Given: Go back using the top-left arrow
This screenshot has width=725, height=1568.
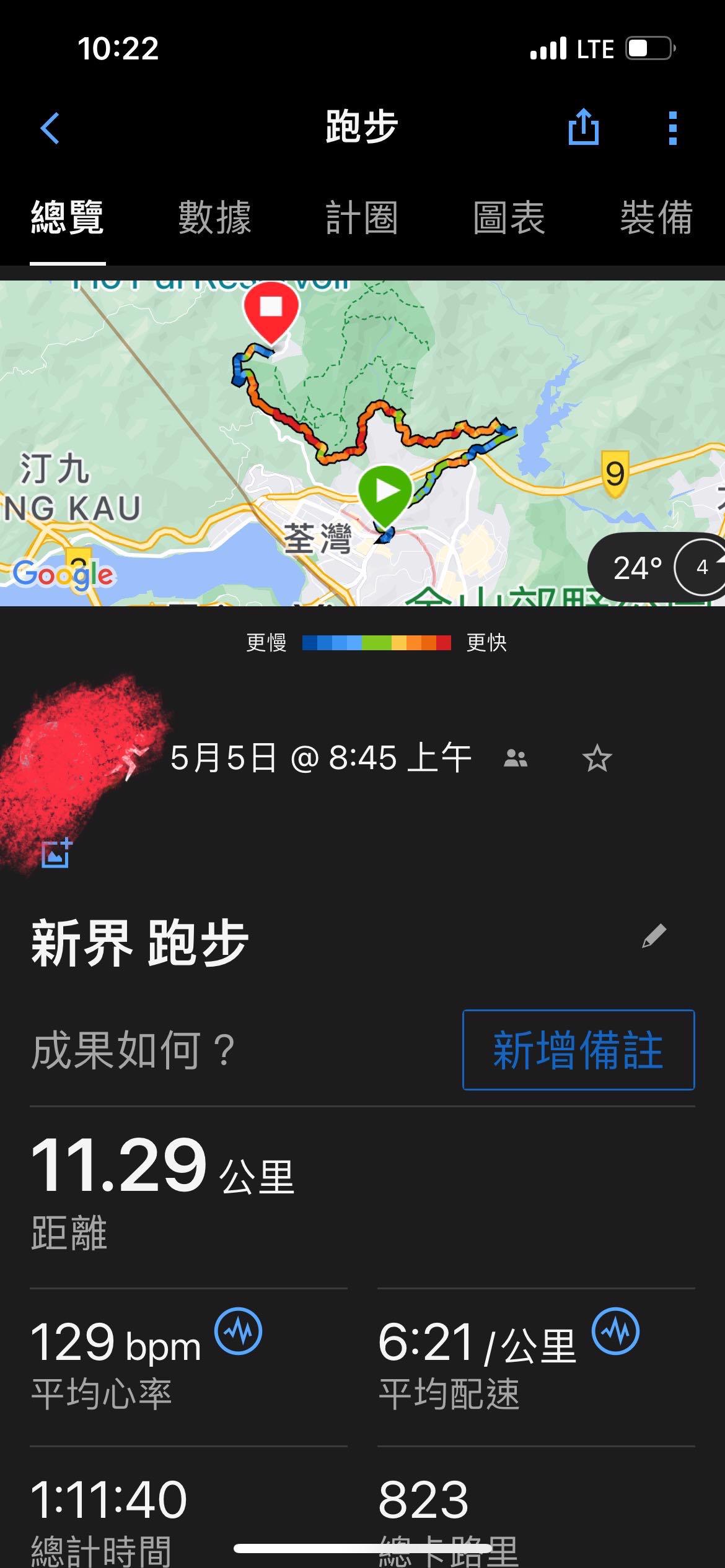Looking at the screenshot, I should (x=50, y=128).
